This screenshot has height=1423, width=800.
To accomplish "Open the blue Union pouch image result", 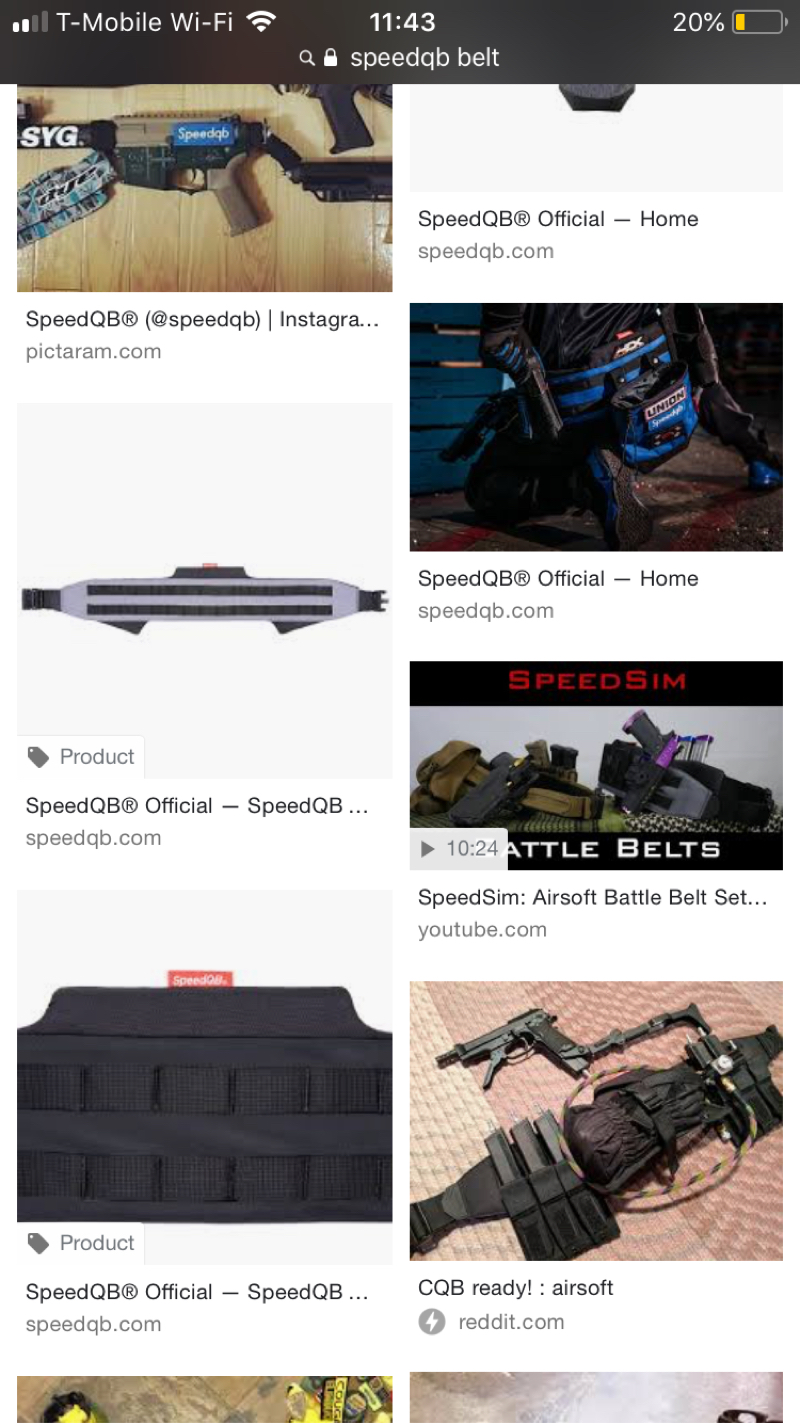I will click(x=596, y=427).
